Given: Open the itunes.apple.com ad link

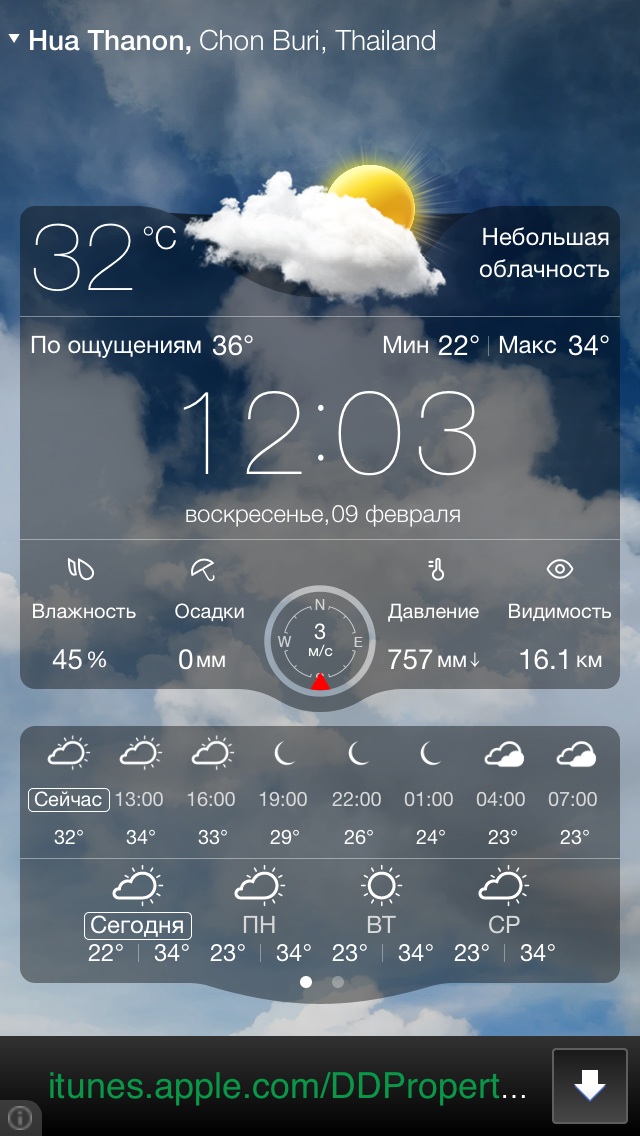Looking at the screenshot, I should [288, 1087].
